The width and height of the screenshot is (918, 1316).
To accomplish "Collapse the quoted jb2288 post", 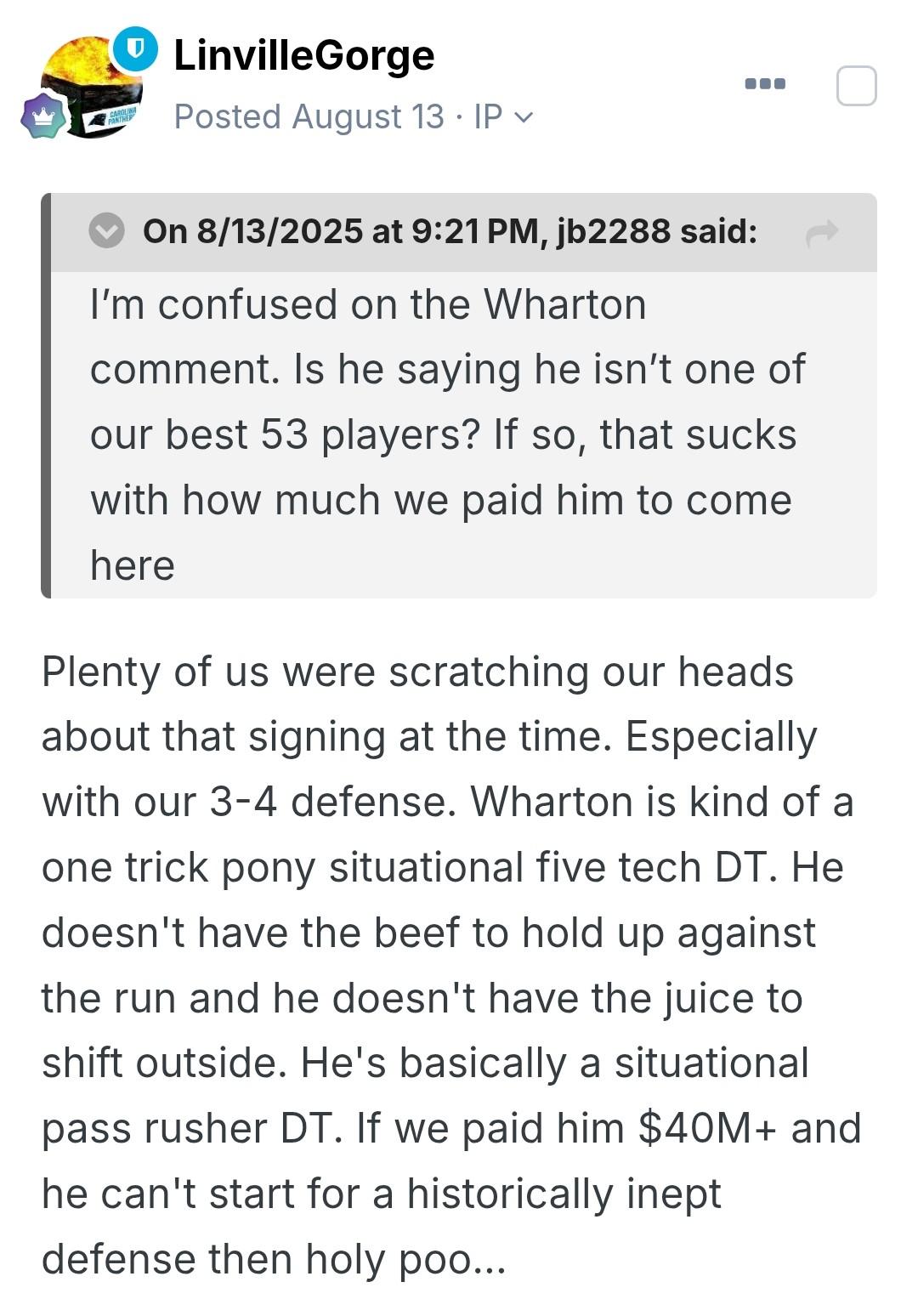I will [107, 231].
